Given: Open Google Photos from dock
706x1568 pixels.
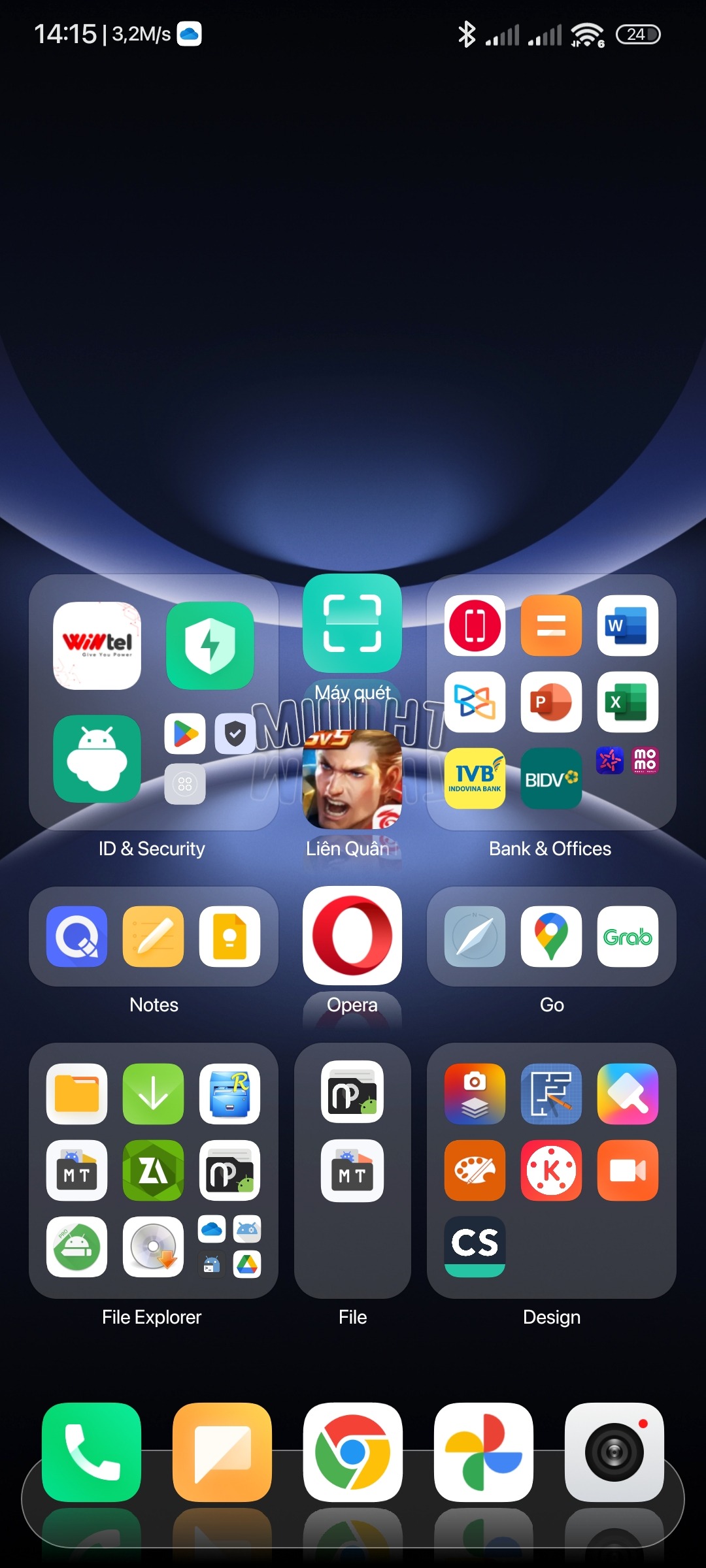Looking at the screenshot, I should [483, 1452].
